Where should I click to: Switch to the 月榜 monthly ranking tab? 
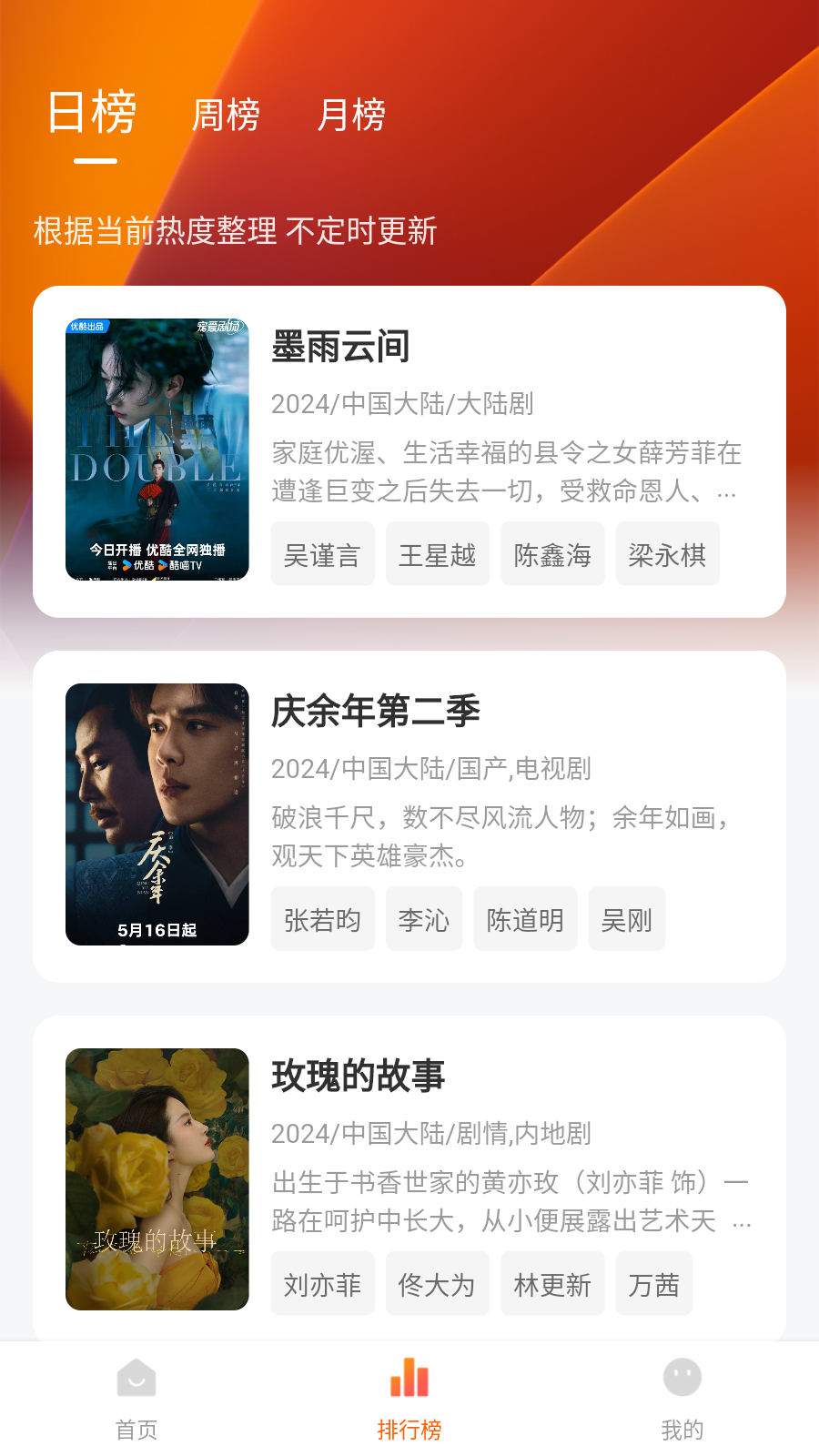point(351,116)
